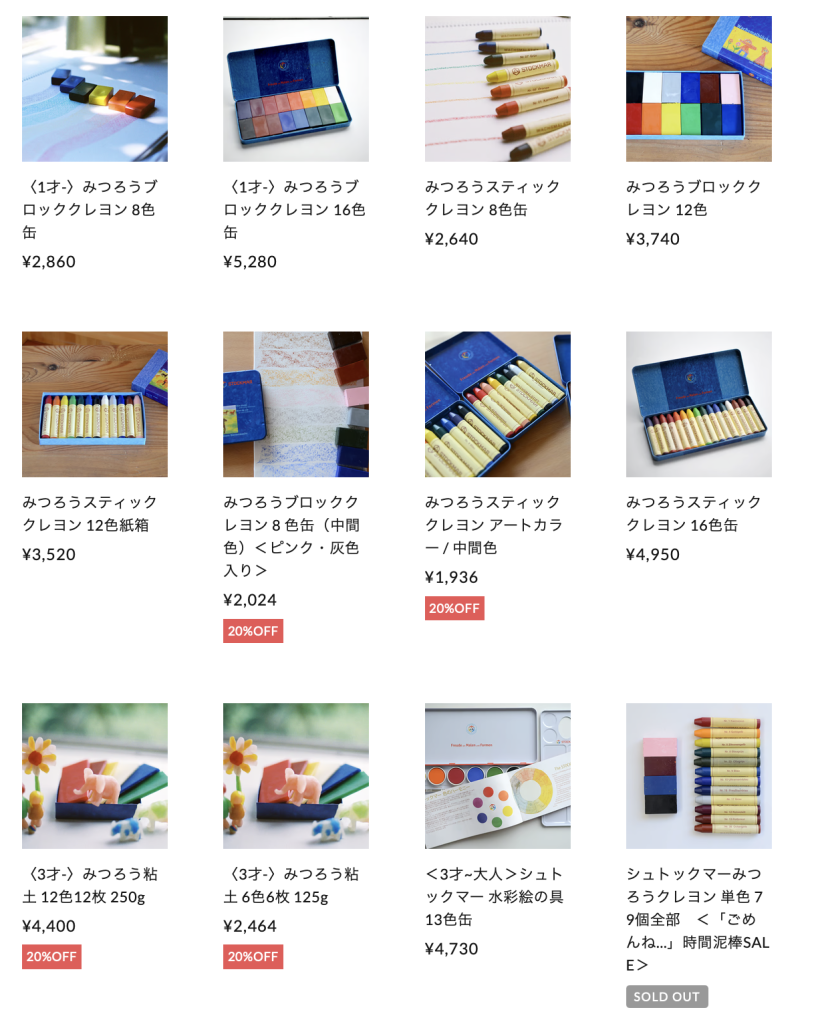
Task: View みつろう粘土 6色6枚 125g
Action: coord(296,776)
